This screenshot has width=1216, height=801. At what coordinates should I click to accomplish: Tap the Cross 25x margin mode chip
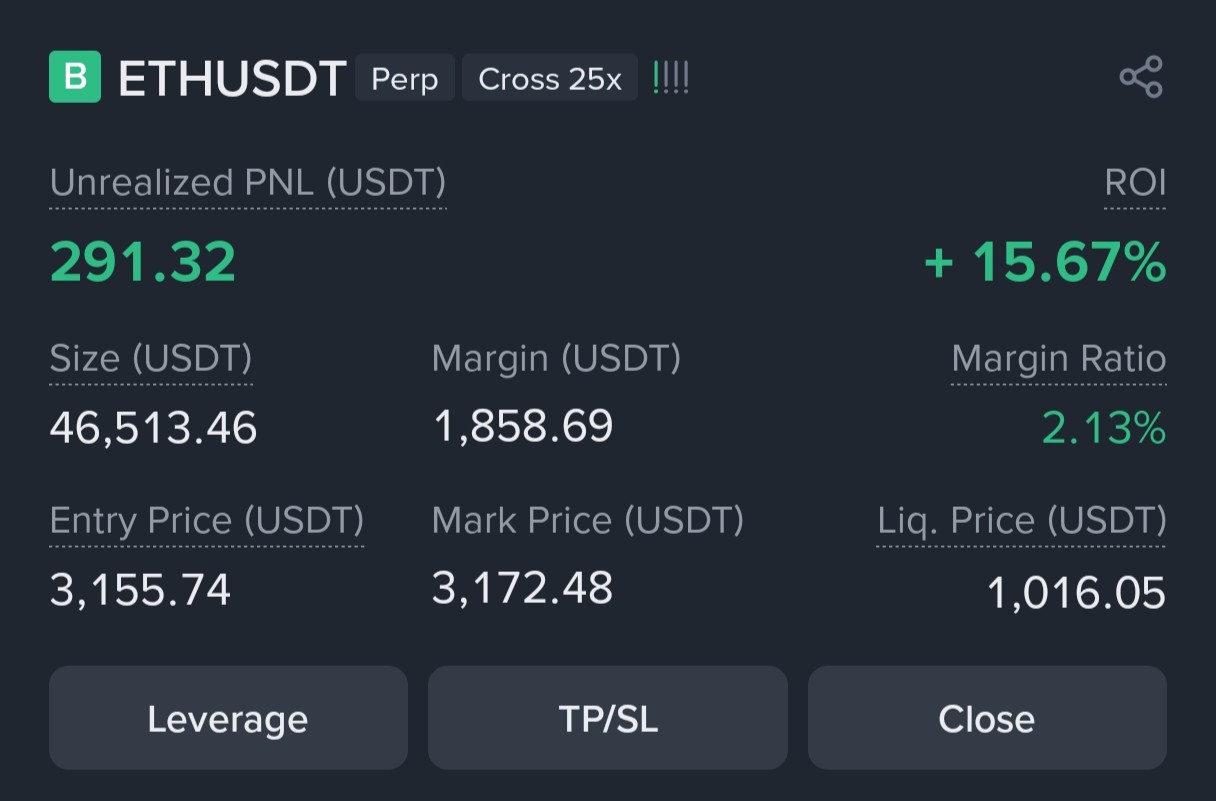550,78
